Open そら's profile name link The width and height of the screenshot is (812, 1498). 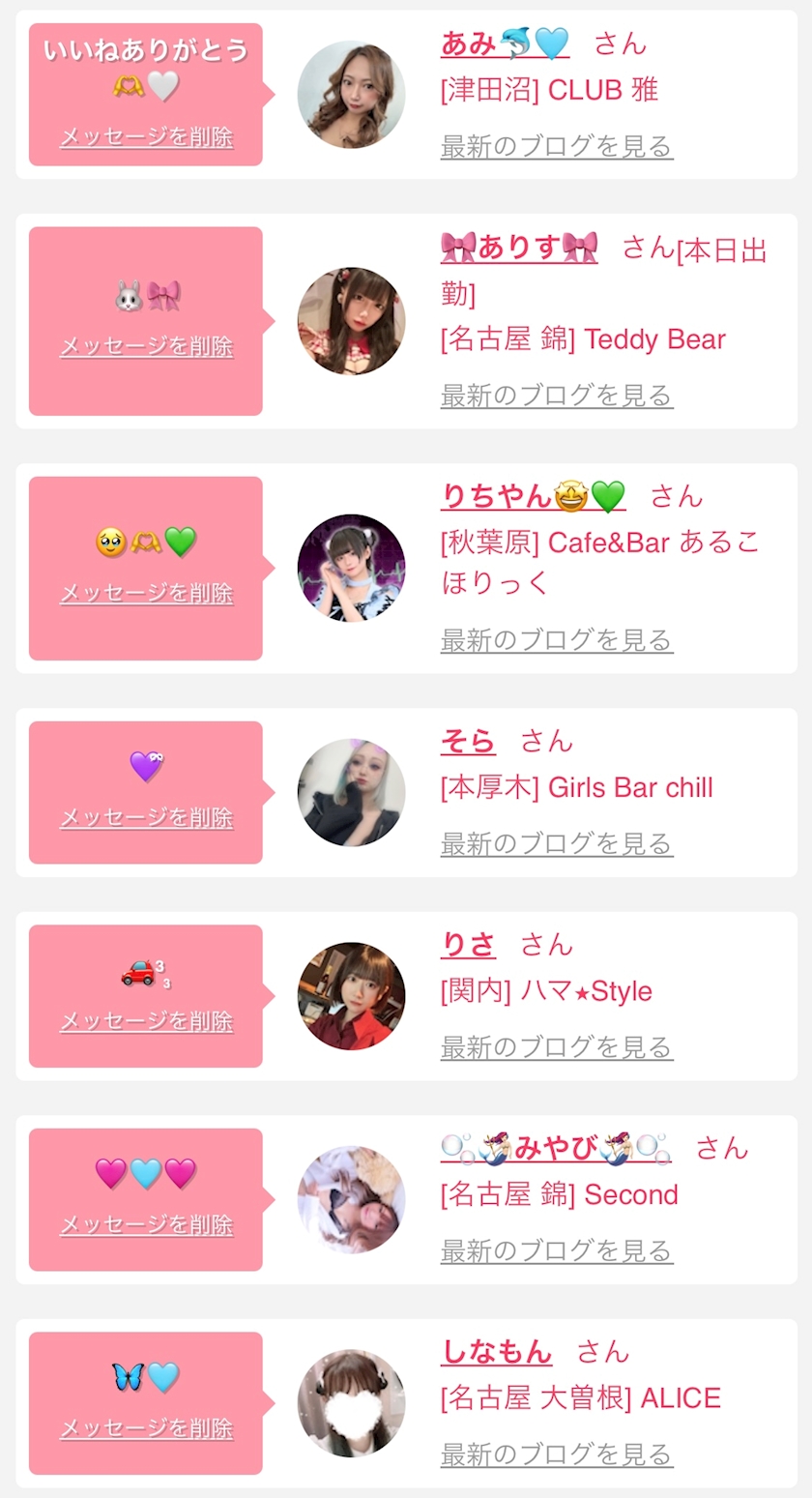468,742
